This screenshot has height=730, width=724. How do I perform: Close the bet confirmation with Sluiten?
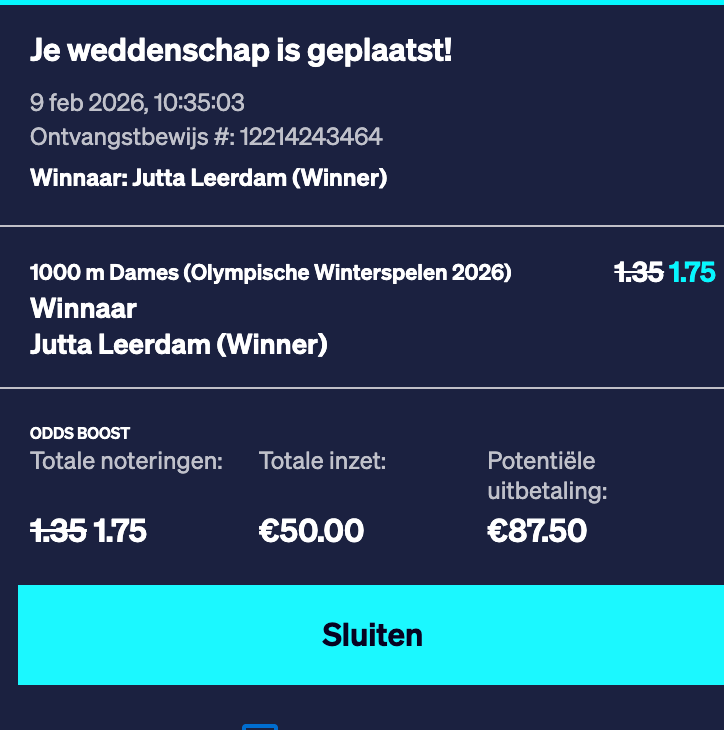[371, 635]
